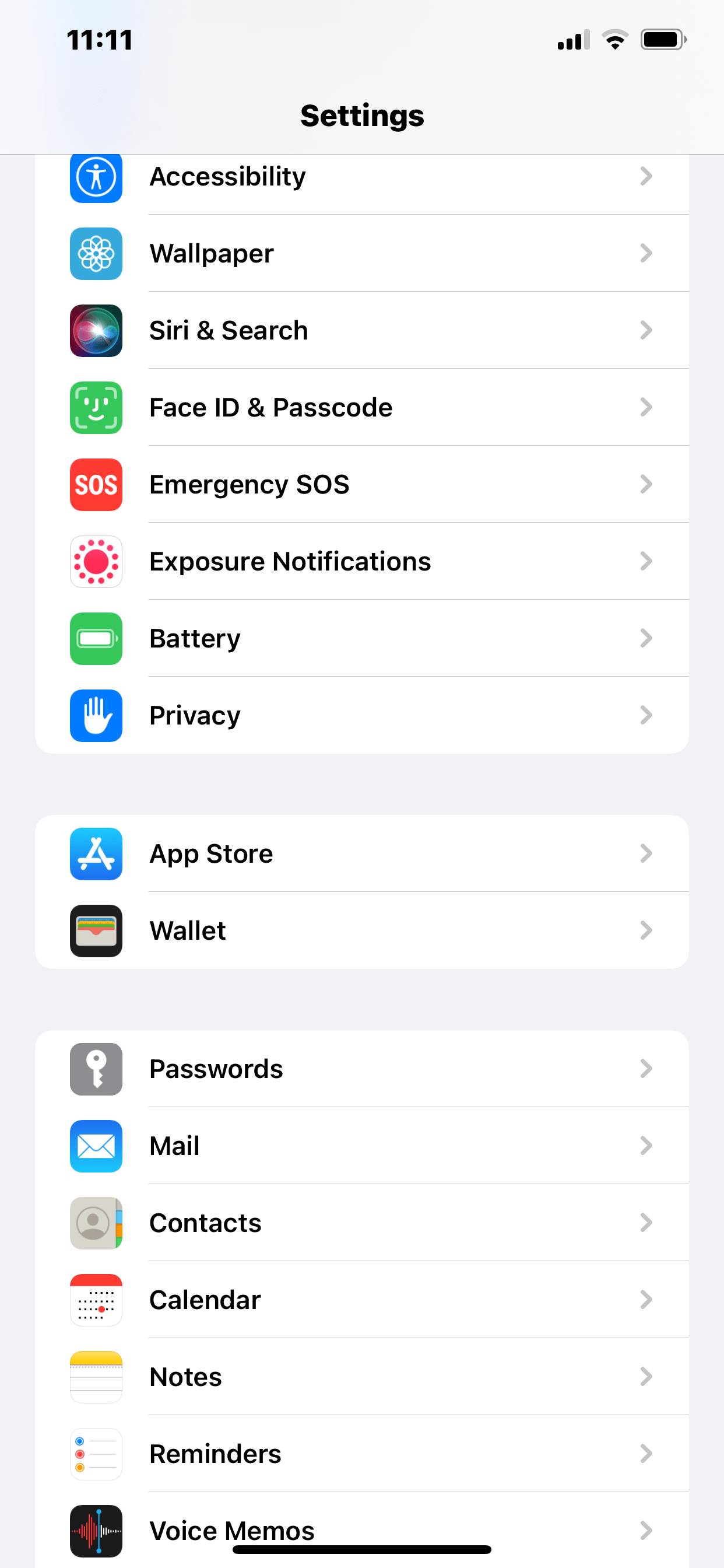Screen dimensions: 724x1568
Task: Open the Reminders settings row
Action: (x=361, y=1454)
